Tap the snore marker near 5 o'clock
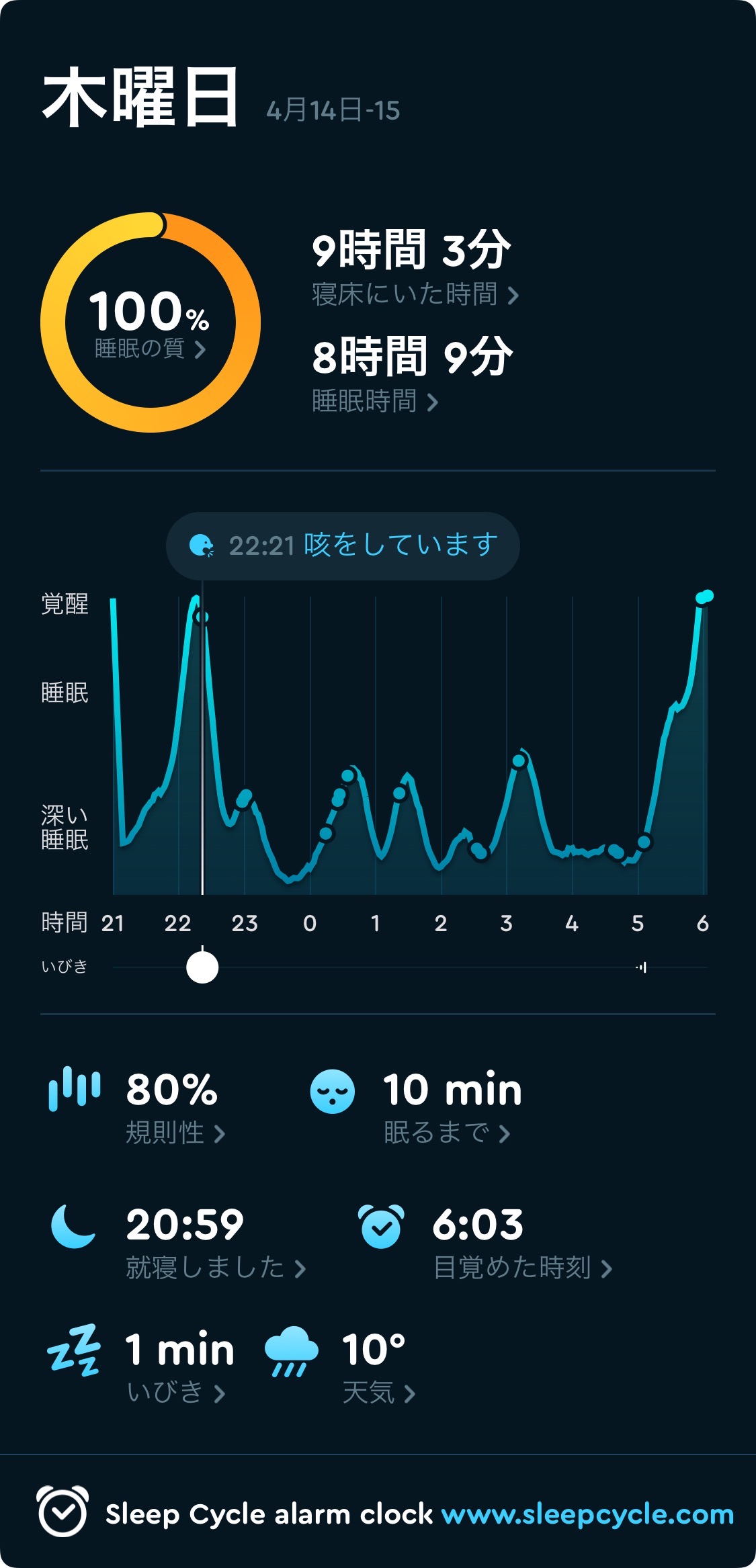The height and width of the screenshot is (1568, 756). pos(641,967)
